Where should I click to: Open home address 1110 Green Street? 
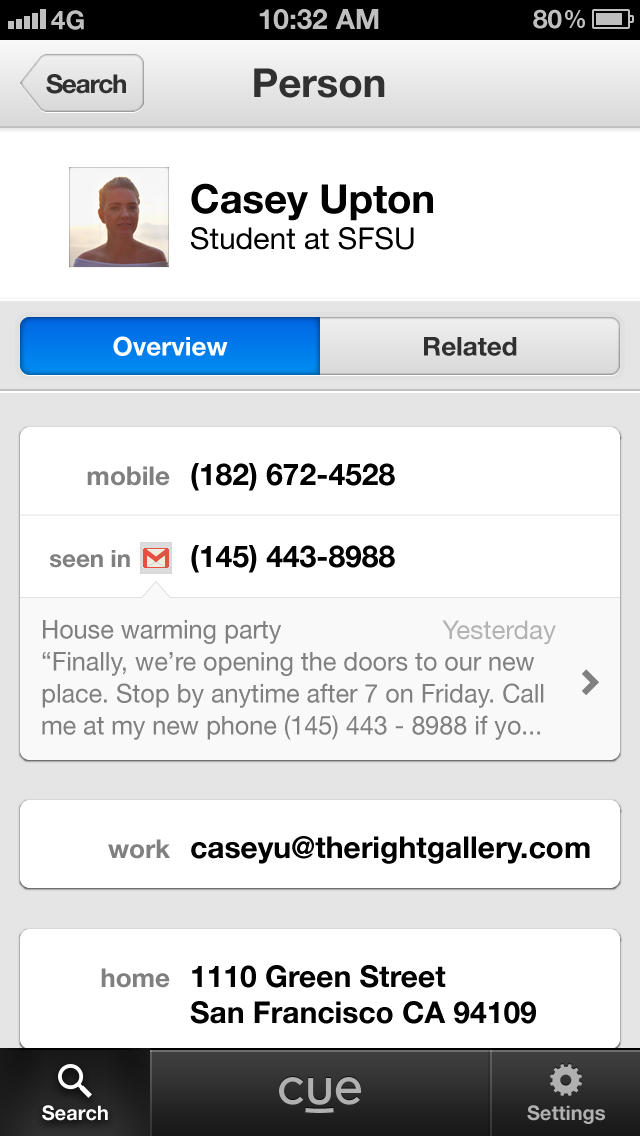[362, 994]
